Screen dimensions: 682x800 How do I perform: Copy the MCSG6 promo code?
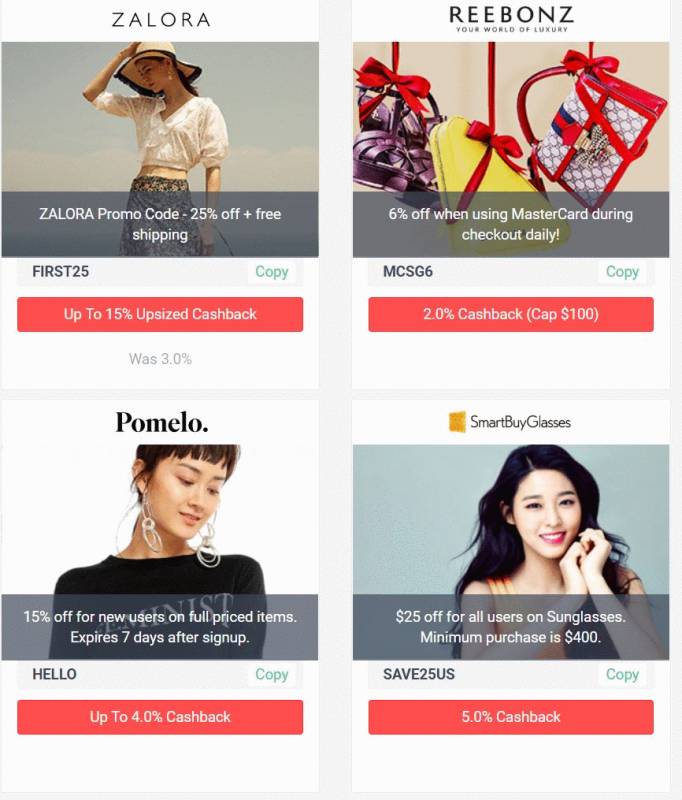click(x=622, y=272)
